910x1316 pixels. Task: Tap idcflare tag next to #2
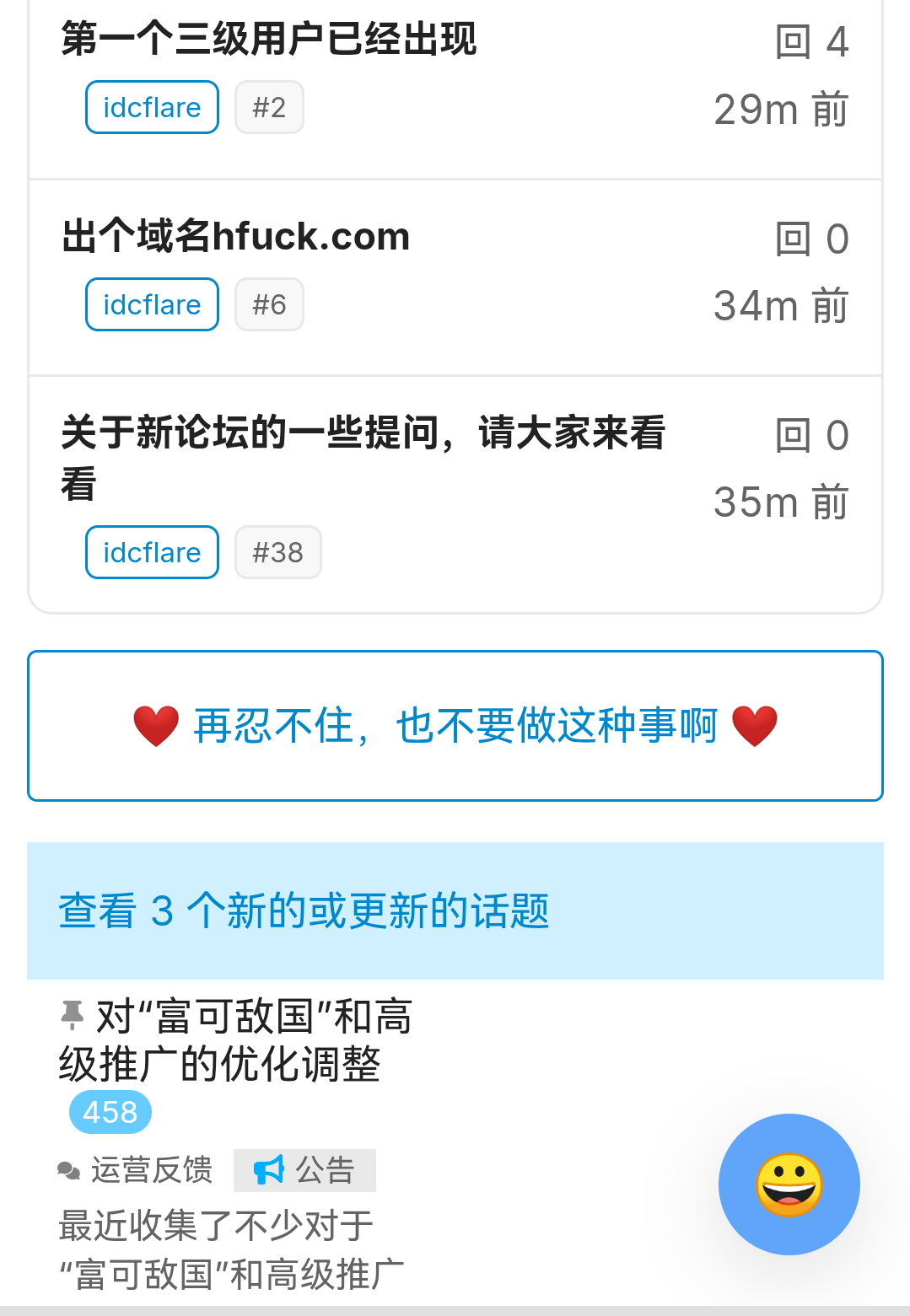point(152,107)
